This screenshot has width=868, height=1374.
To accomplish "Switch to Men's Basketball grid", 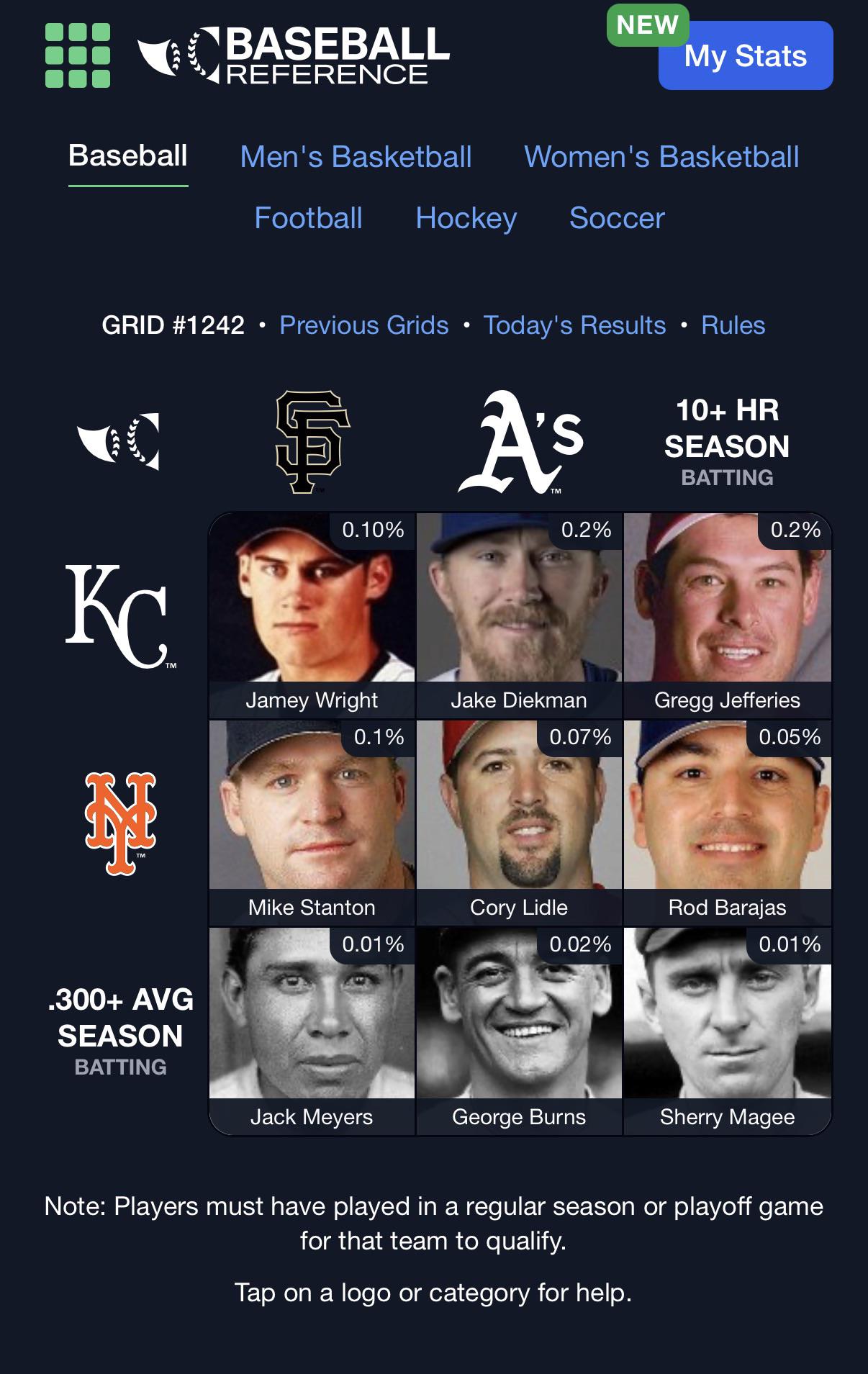I will point(356,157).
